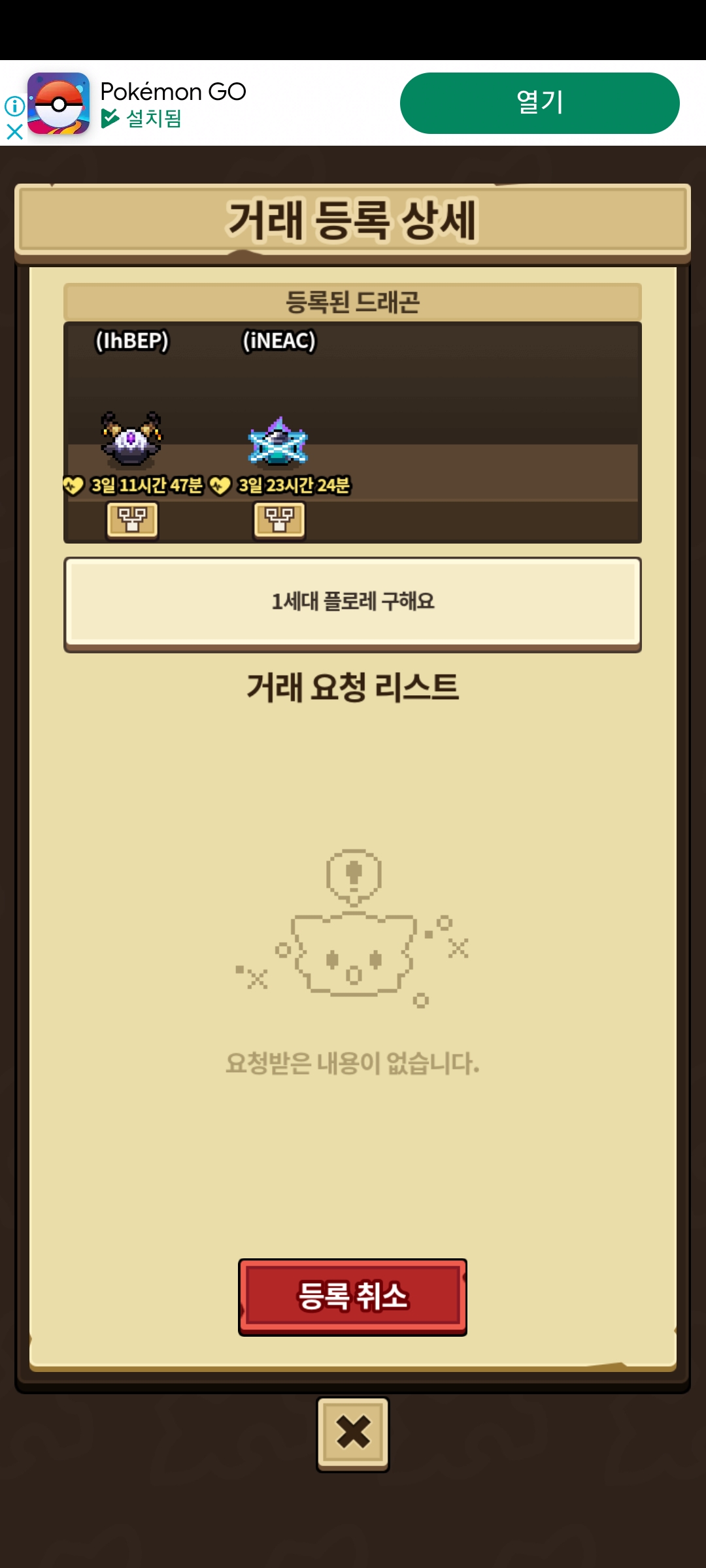Tap the 등록 취소 button to cancel registration
The height and width of the screenshot is (1568, 706).
coord(352,1296)
